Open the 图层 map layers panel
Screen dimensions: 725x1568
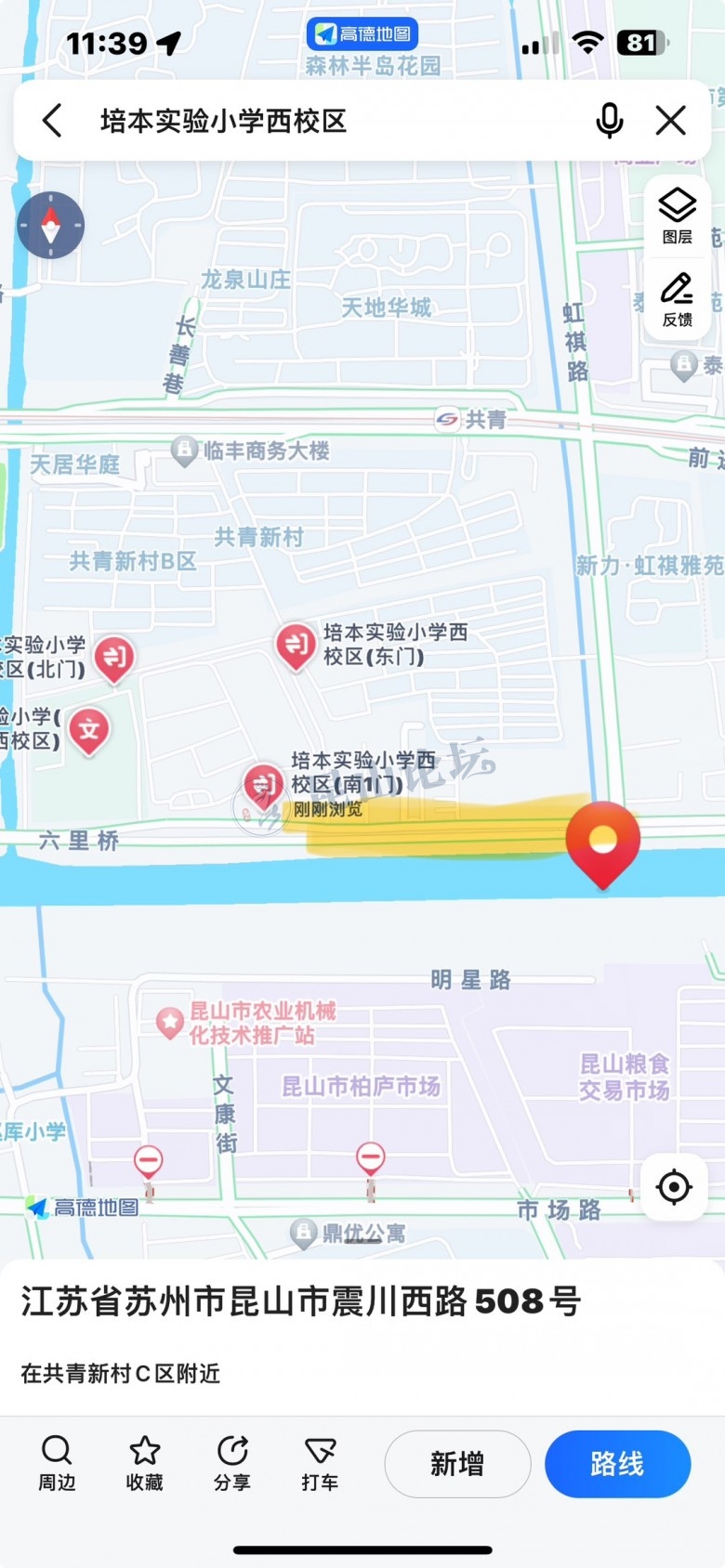[x=678, y=216]
